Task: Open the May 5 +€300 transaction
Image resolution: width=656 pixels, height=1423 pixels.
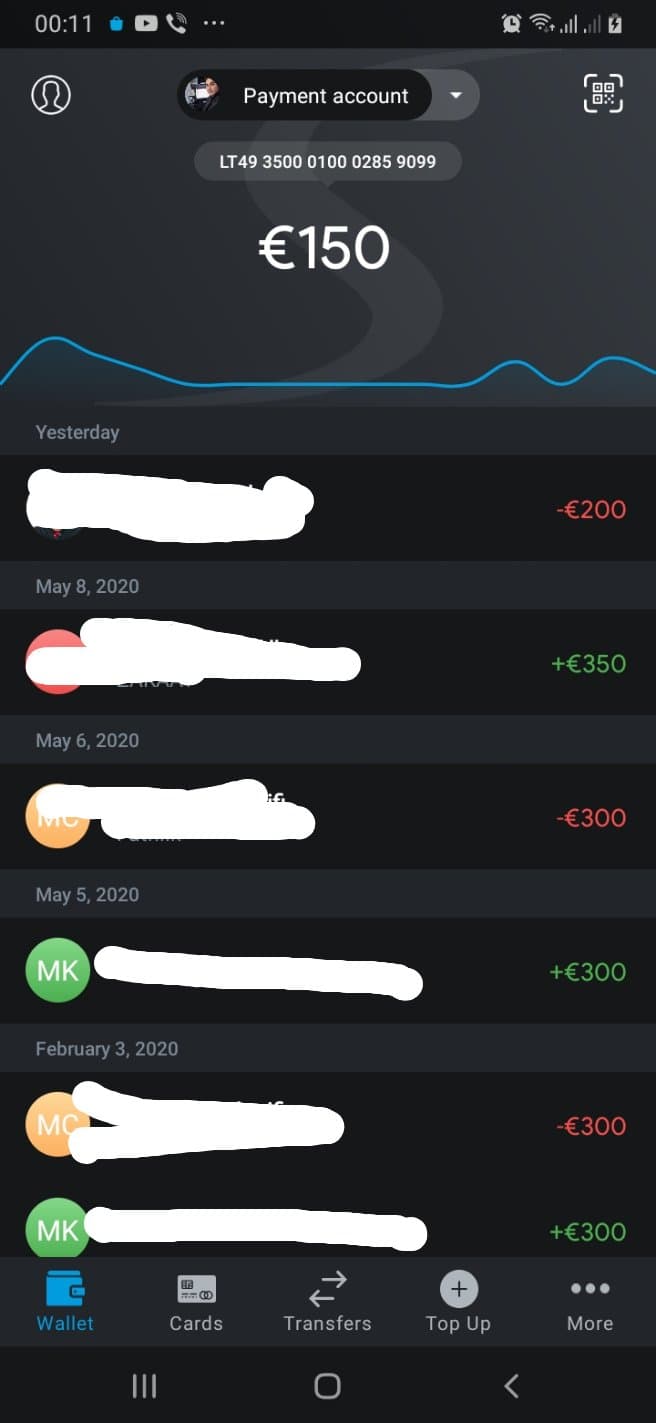Action: [x=328, y=971]
